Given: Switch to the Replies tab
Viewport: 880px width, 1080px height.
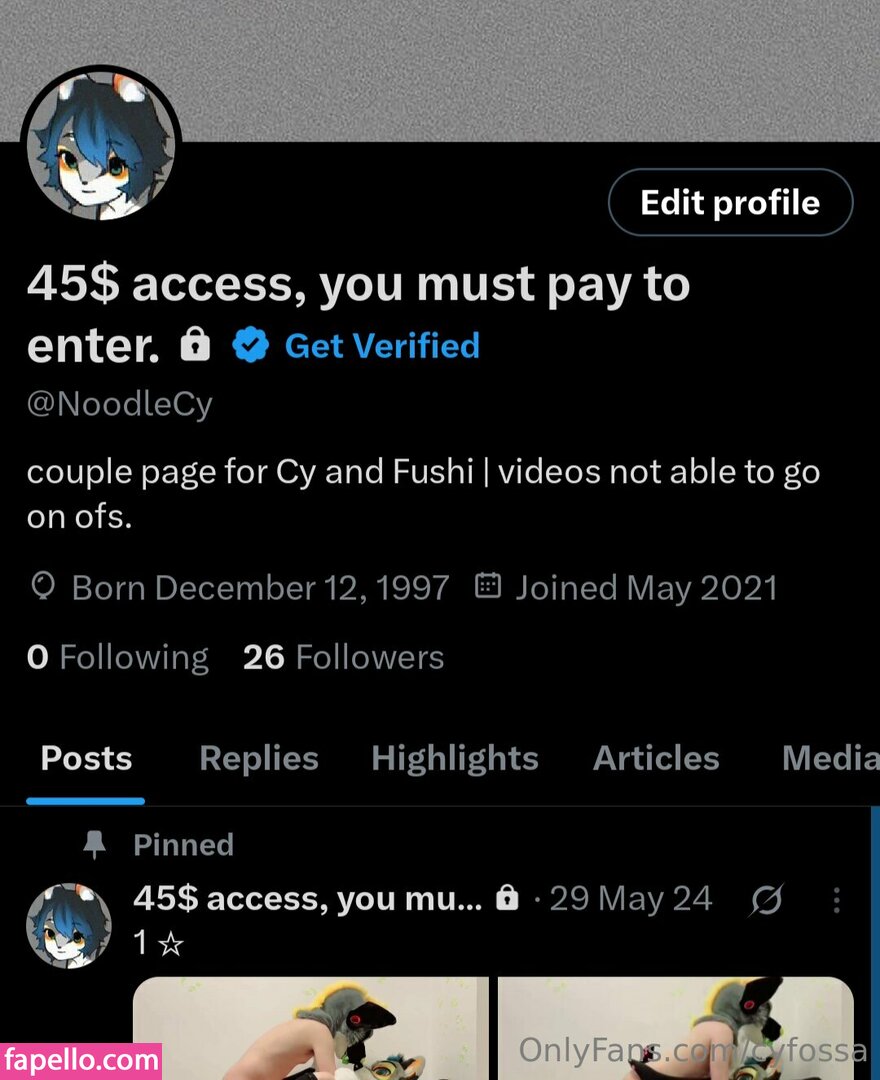Looking at the screenshot, I should point(259,759).
